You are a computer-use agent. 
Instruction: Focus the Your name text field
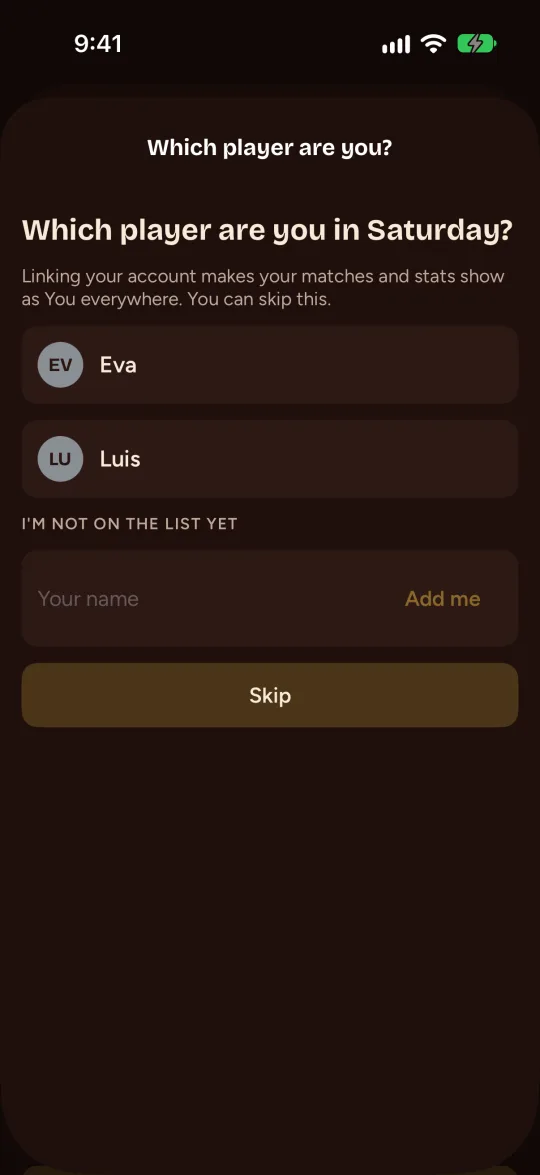tap(210, 599)
